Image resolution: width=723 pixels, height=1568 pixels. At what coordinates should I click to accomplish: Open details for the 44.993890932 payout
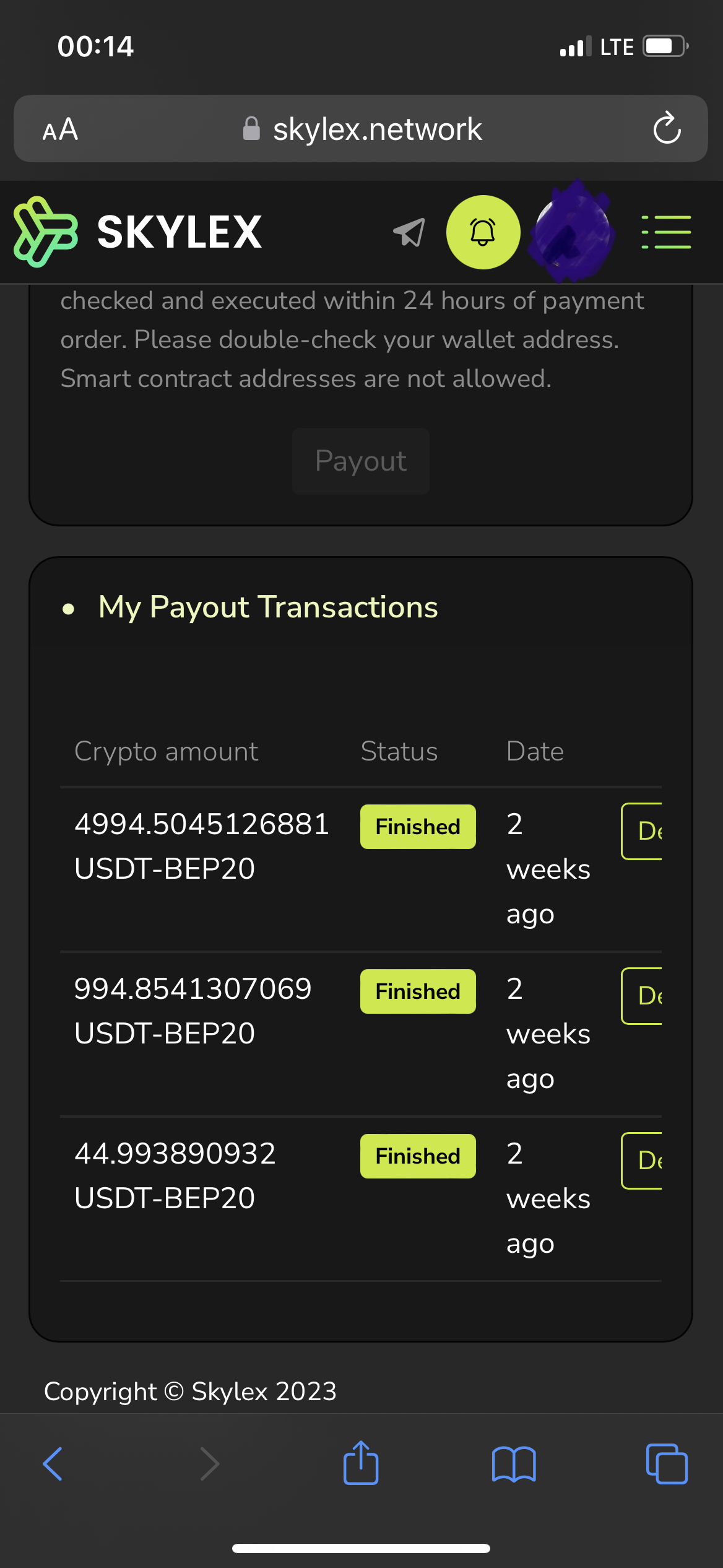642,1161
